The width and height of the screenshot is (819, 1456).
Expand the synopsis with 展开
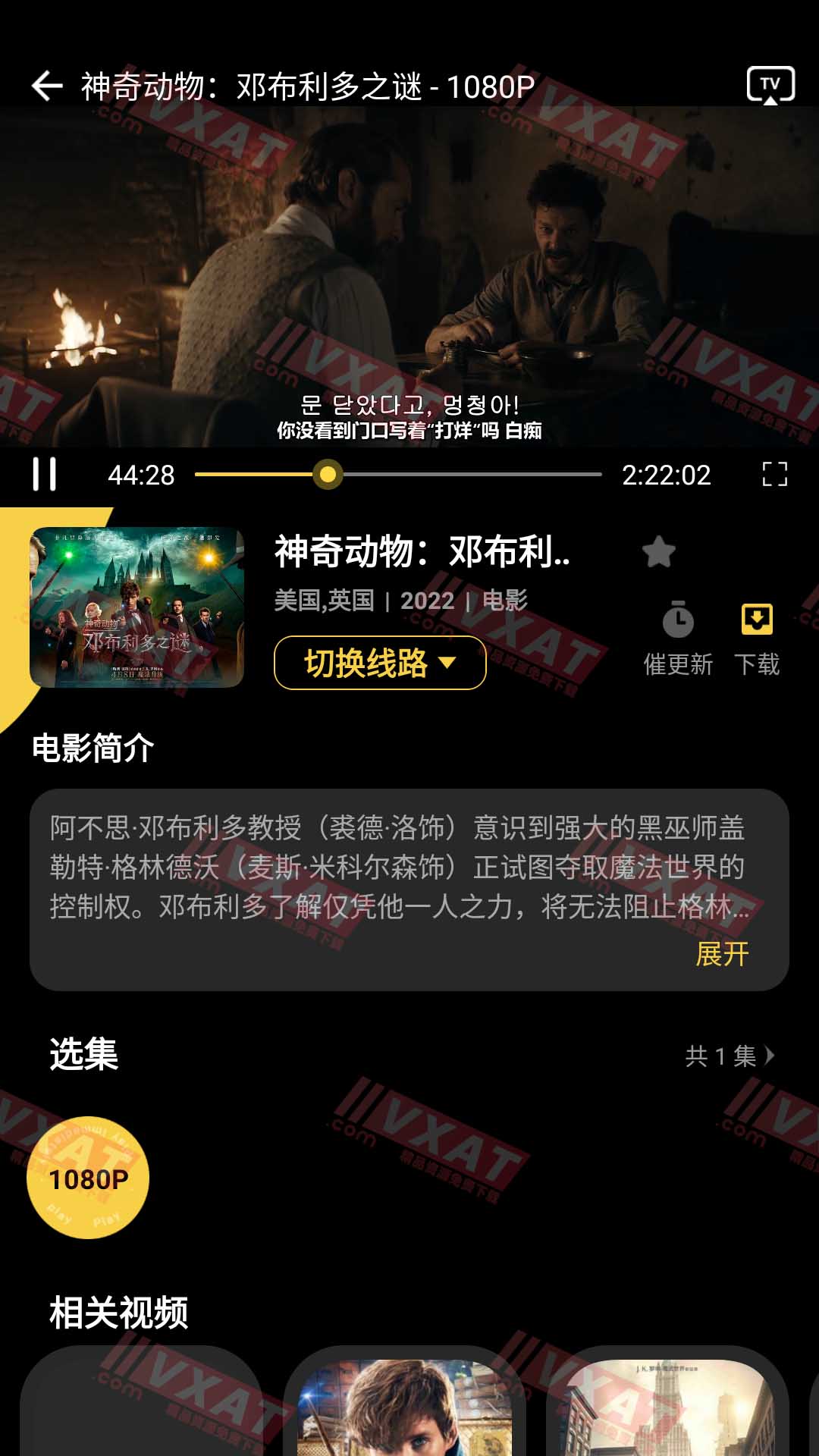[x=722, y=954]
